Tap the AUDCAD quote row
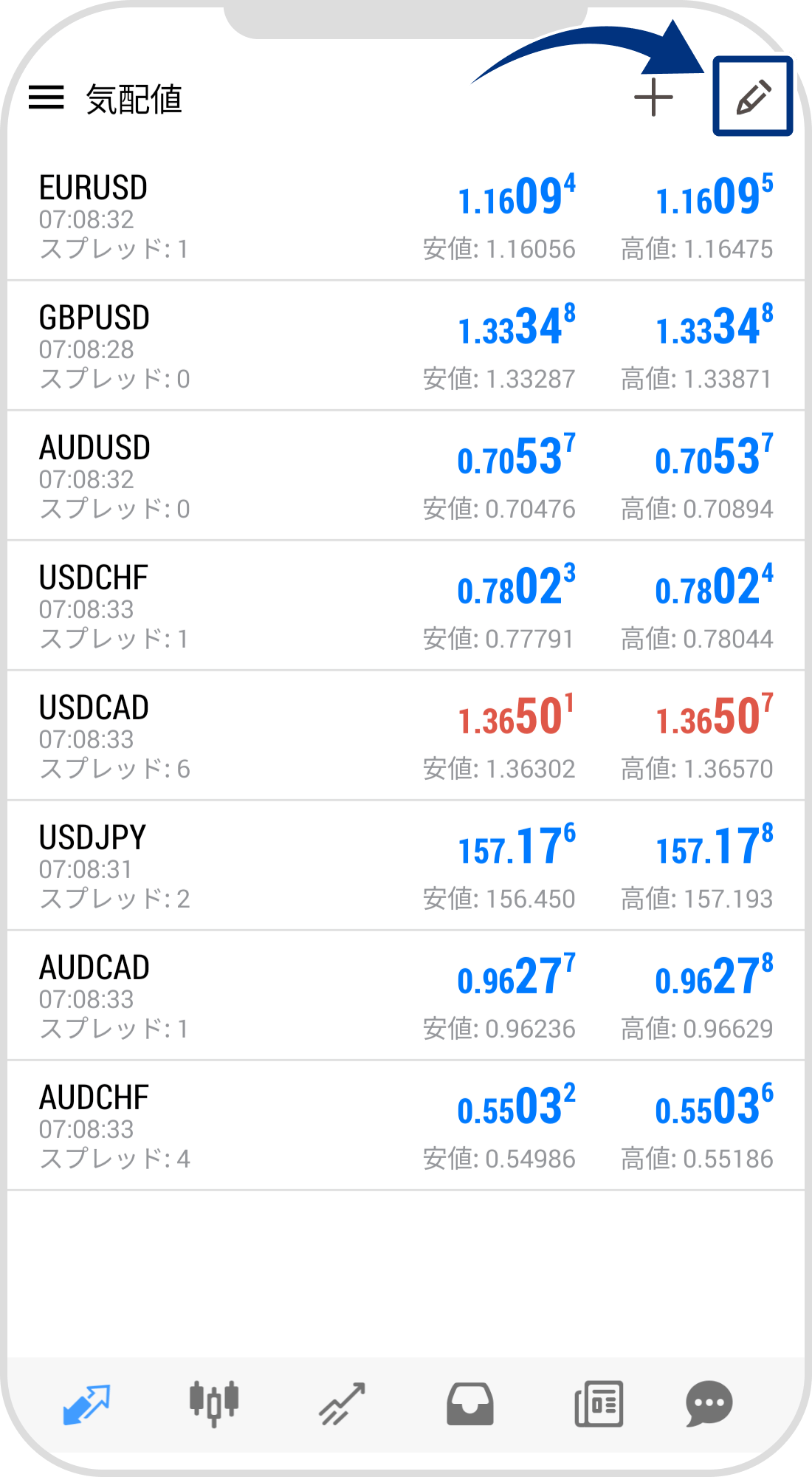Screen dimensions: 812x1477 (406, 996)
